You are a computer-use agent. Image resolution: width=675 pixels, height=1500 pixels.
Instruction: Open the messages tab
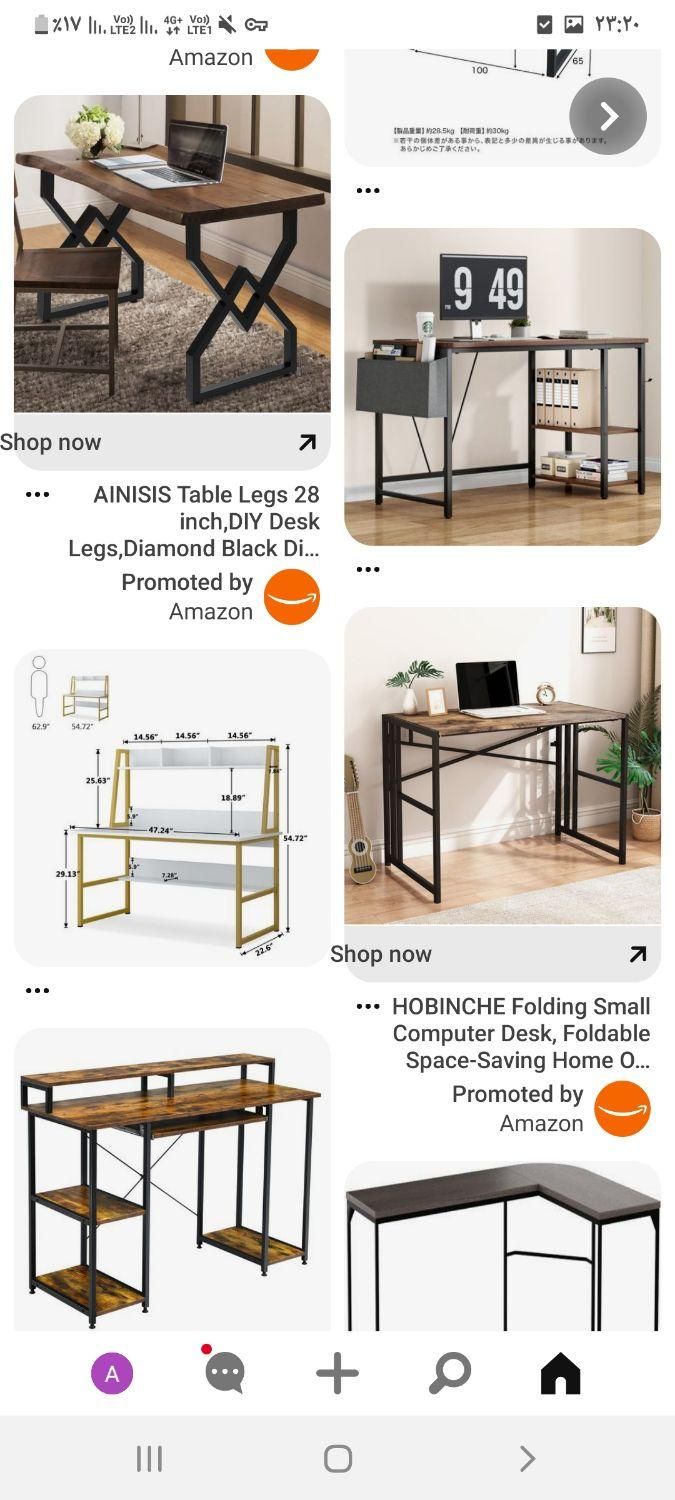tap(224, 1373)
